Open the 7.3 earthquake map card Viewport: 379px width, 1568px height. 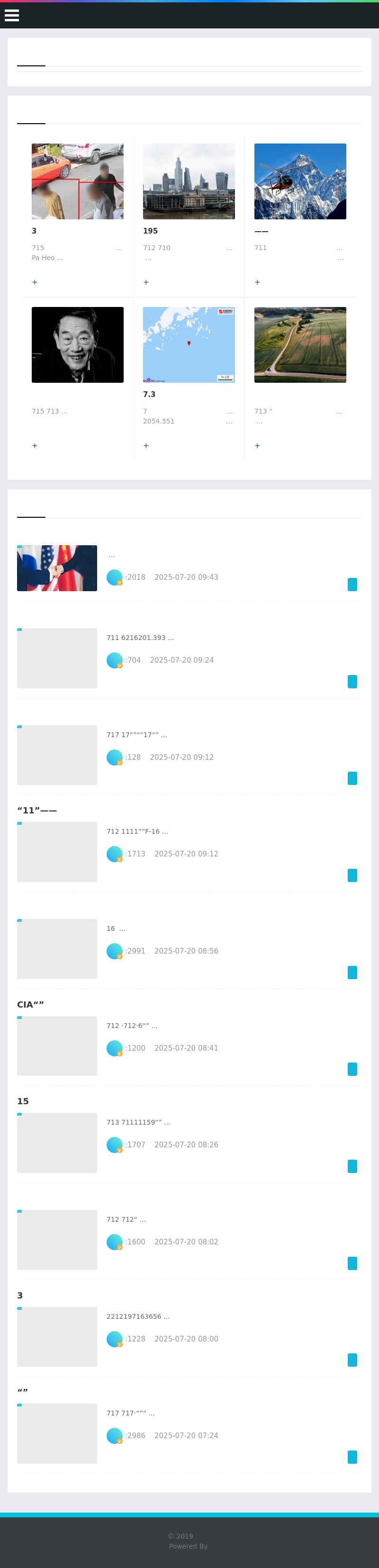[189, 344]
